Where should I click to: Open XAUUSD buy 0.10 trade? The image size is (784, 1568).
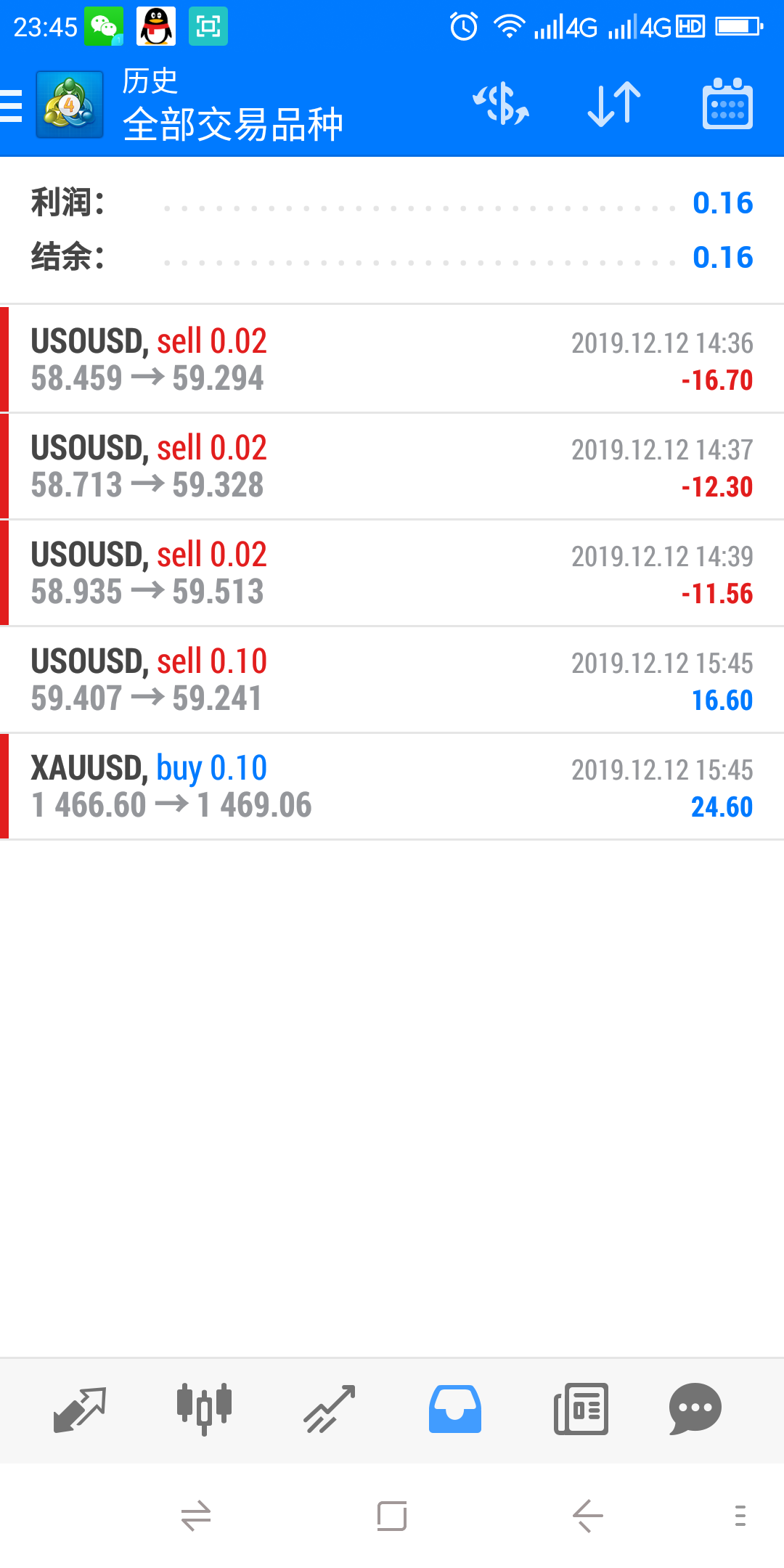click(x=392, y=786)
